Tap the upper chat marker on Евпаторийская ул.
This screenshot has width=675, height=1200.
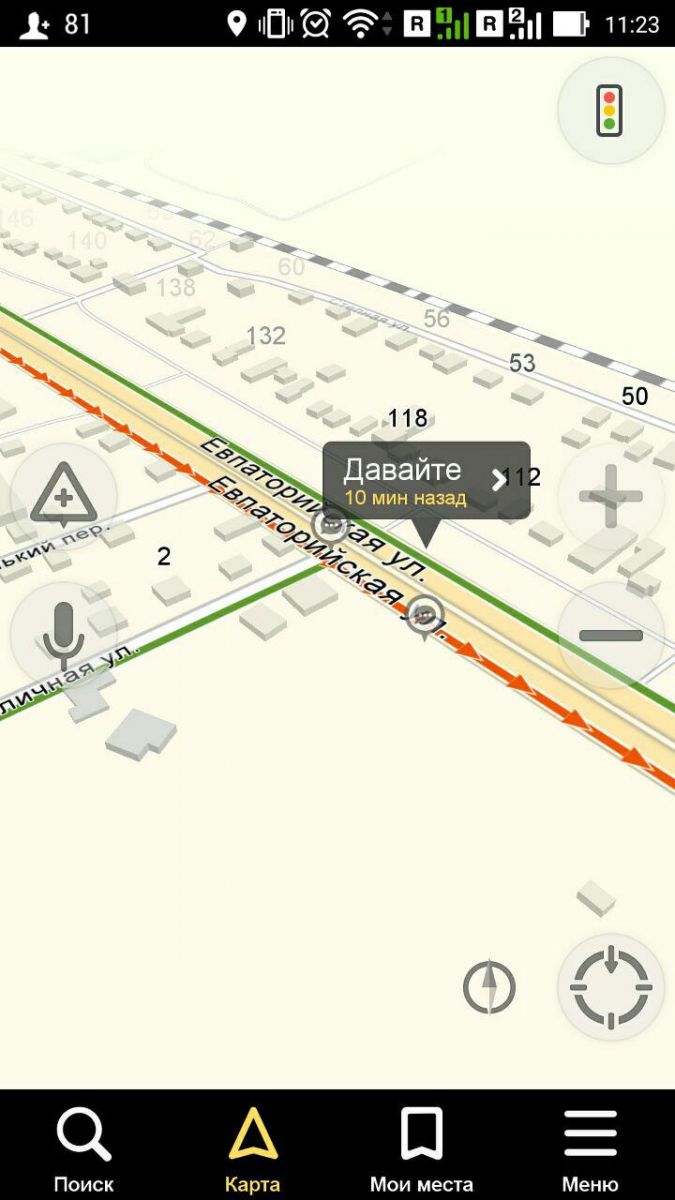[x=331, y=523]
